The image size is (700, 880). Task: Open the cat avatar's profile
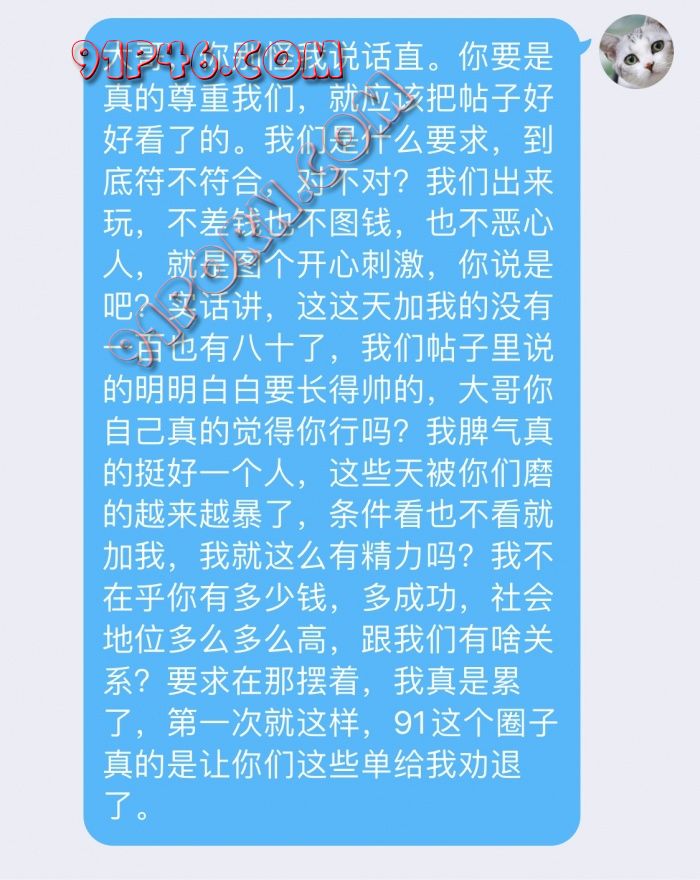(x=636, y=50)
